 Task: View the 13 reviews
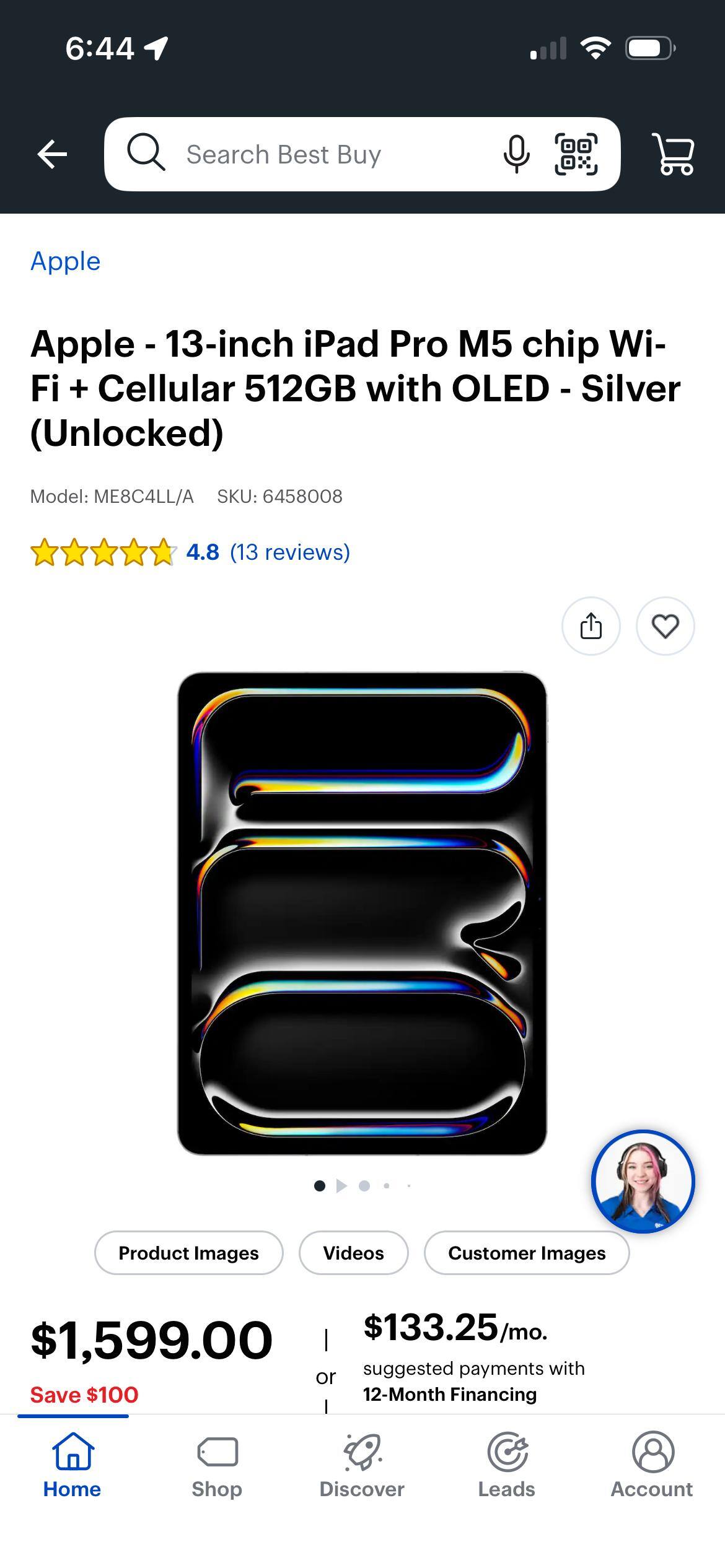pyautogui.click(x=289, y=552)
